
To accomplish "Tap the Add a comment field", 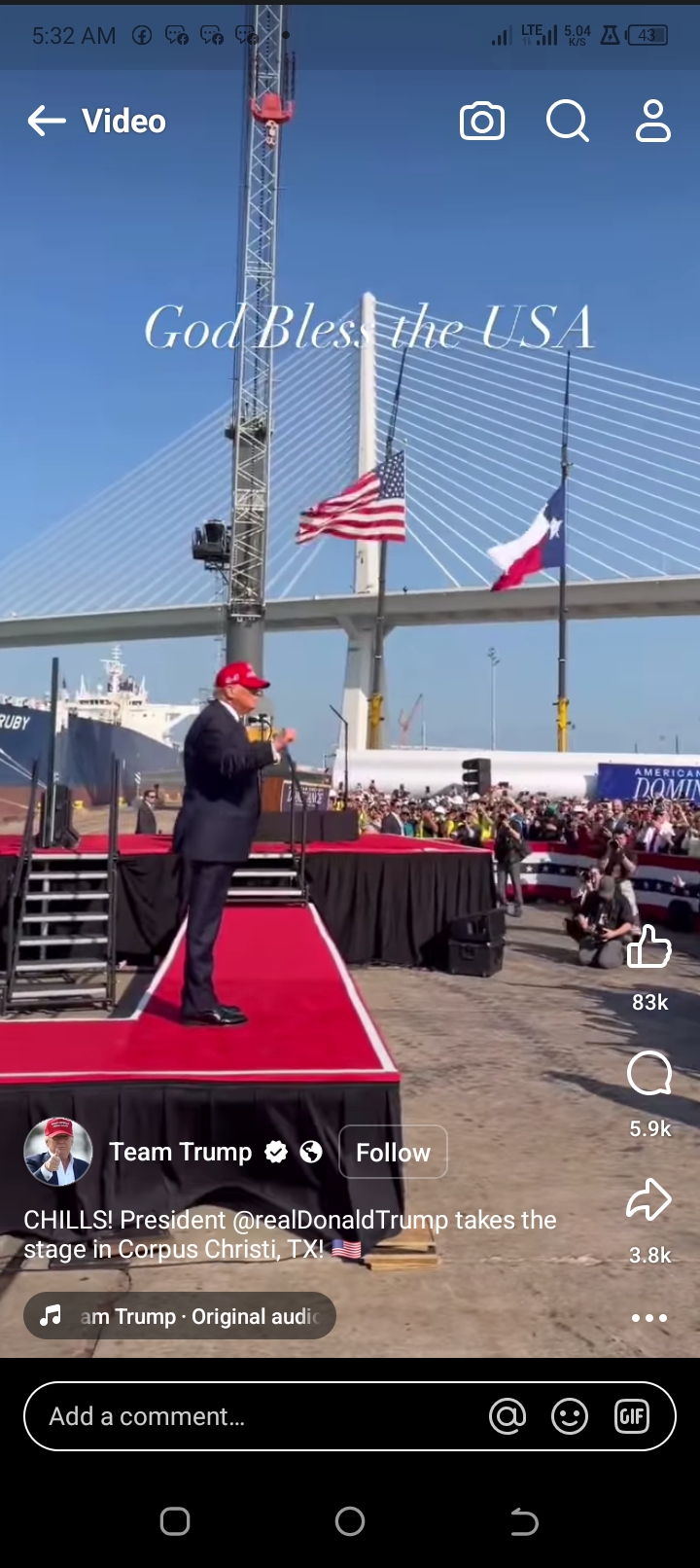I will tap(253, 1416).
